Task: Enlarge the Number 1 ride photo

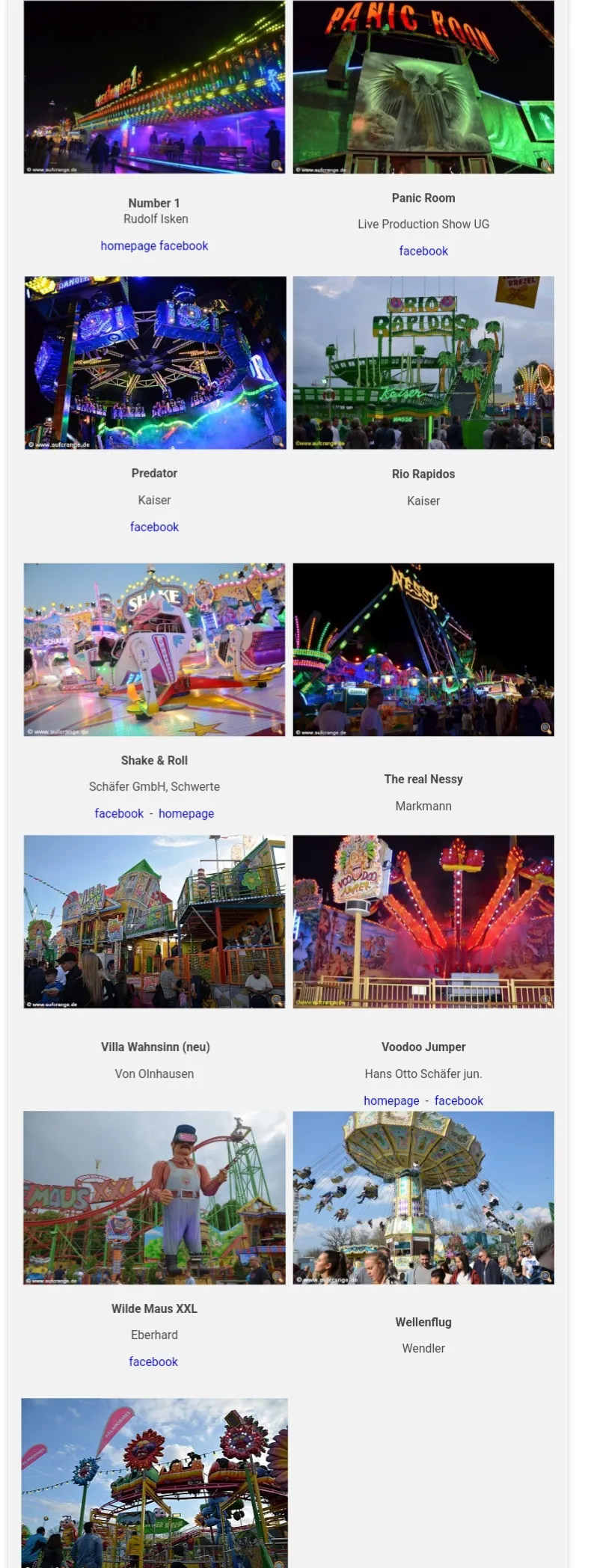Action: pos(154,87)
